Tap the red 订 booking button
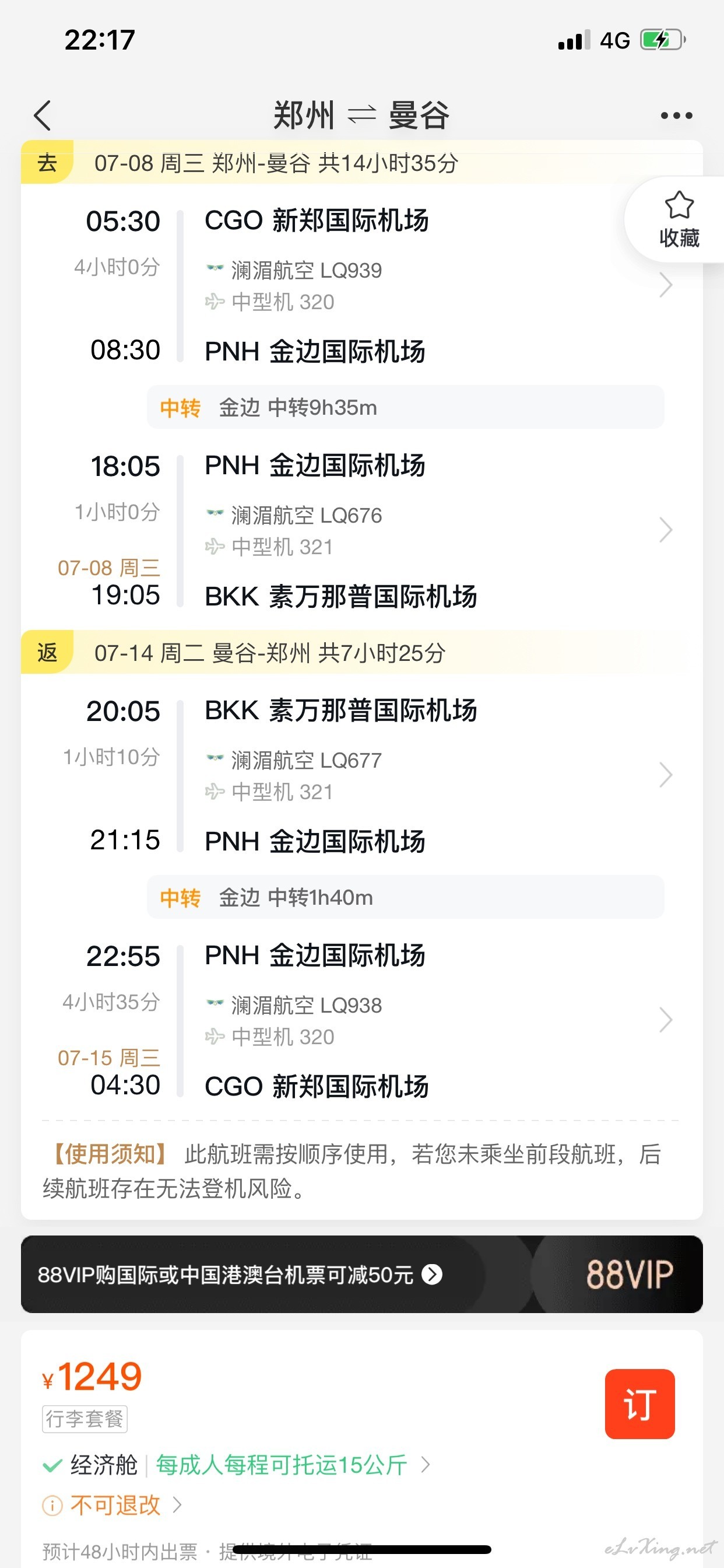This screenshot has height=1568, width=724. pos(639,1403)
